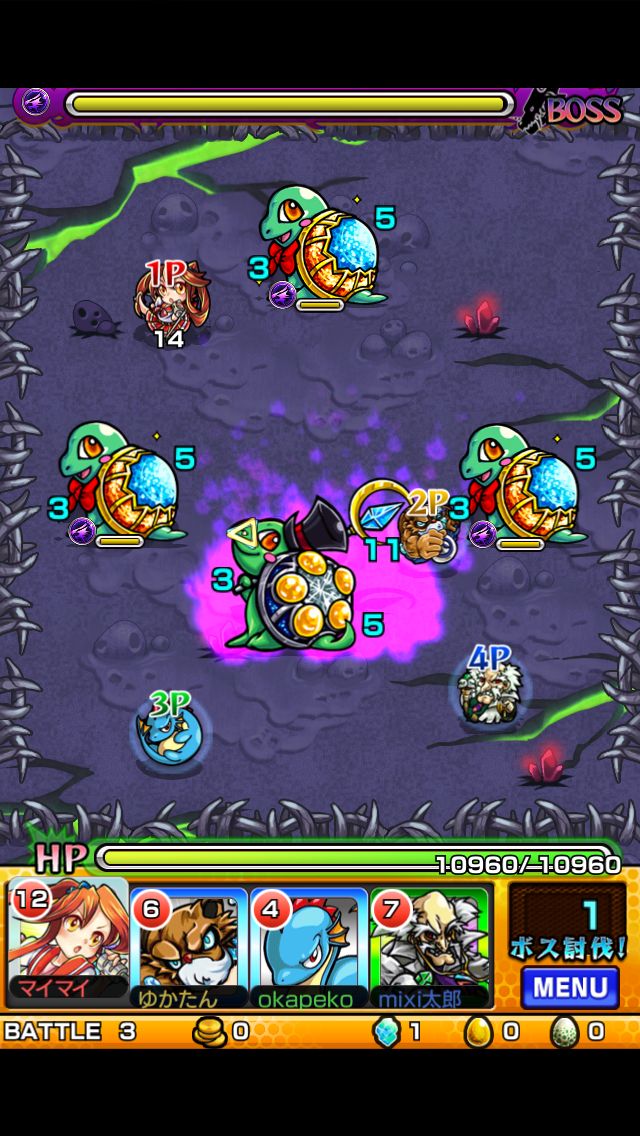Select the okapeko character portrait
This screenshot has height=1136, width=640.
tap(309, 945)
